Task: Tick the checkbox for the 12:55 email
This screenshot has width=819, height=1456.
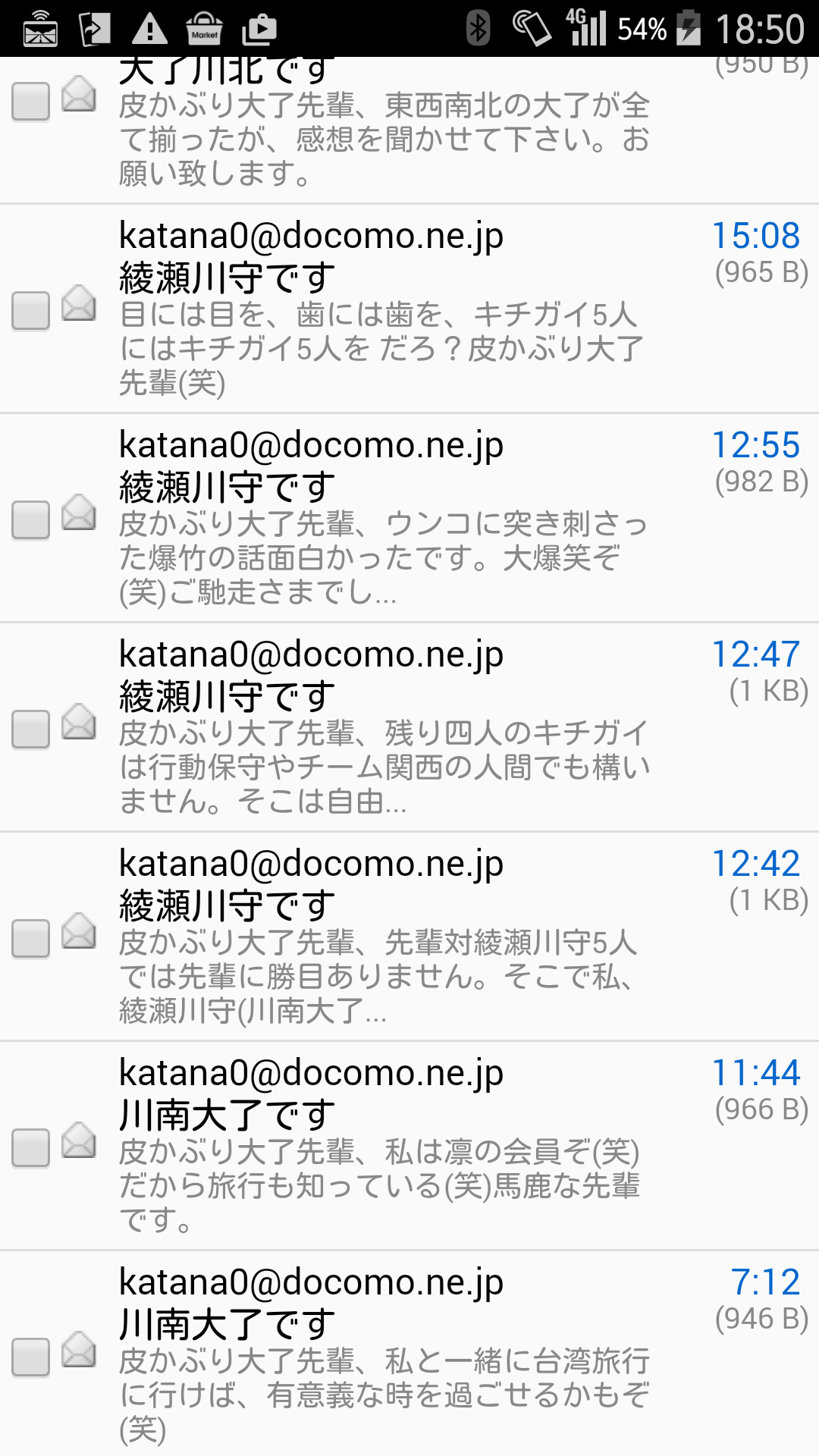Action: pos(31,520)
